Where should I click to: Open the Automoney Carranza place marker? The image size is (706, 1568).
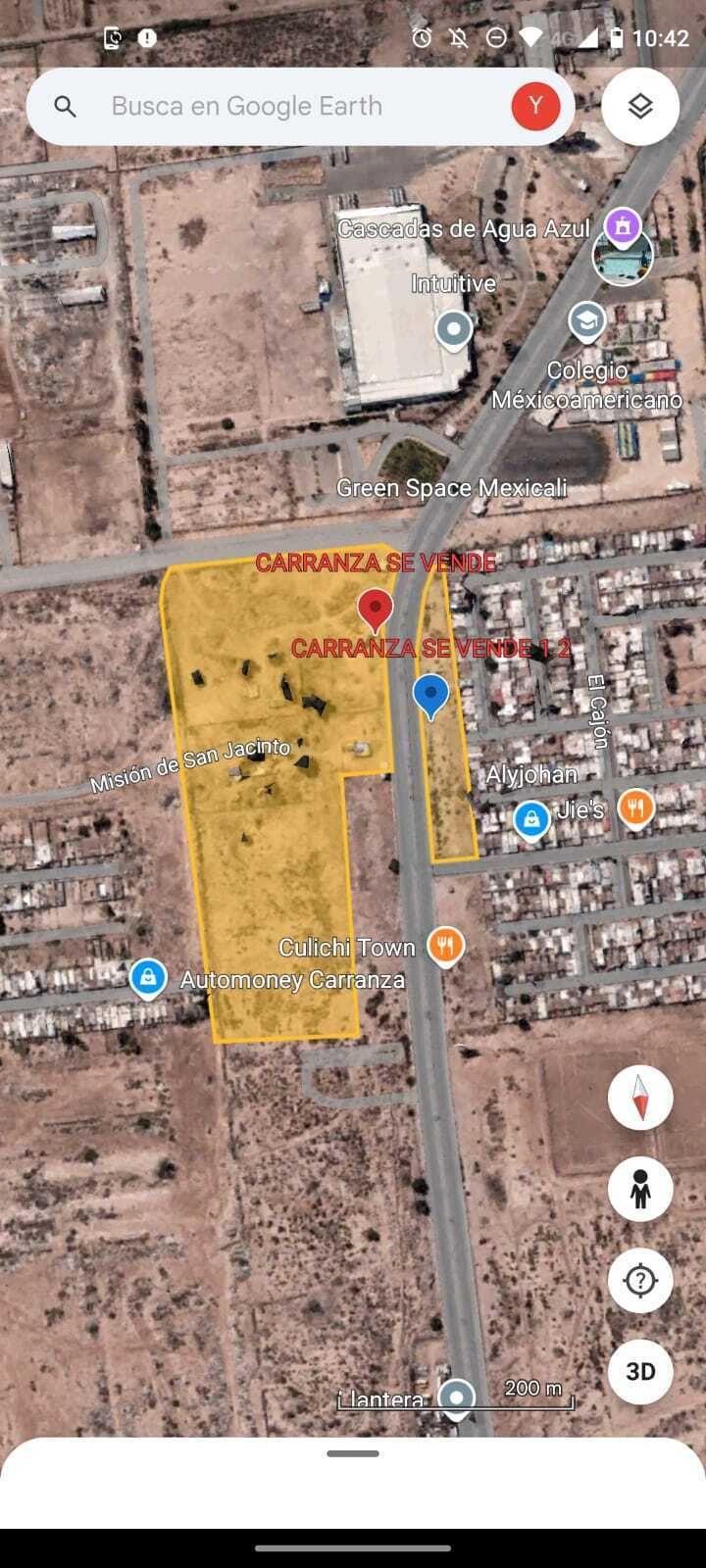click(148, 977)
